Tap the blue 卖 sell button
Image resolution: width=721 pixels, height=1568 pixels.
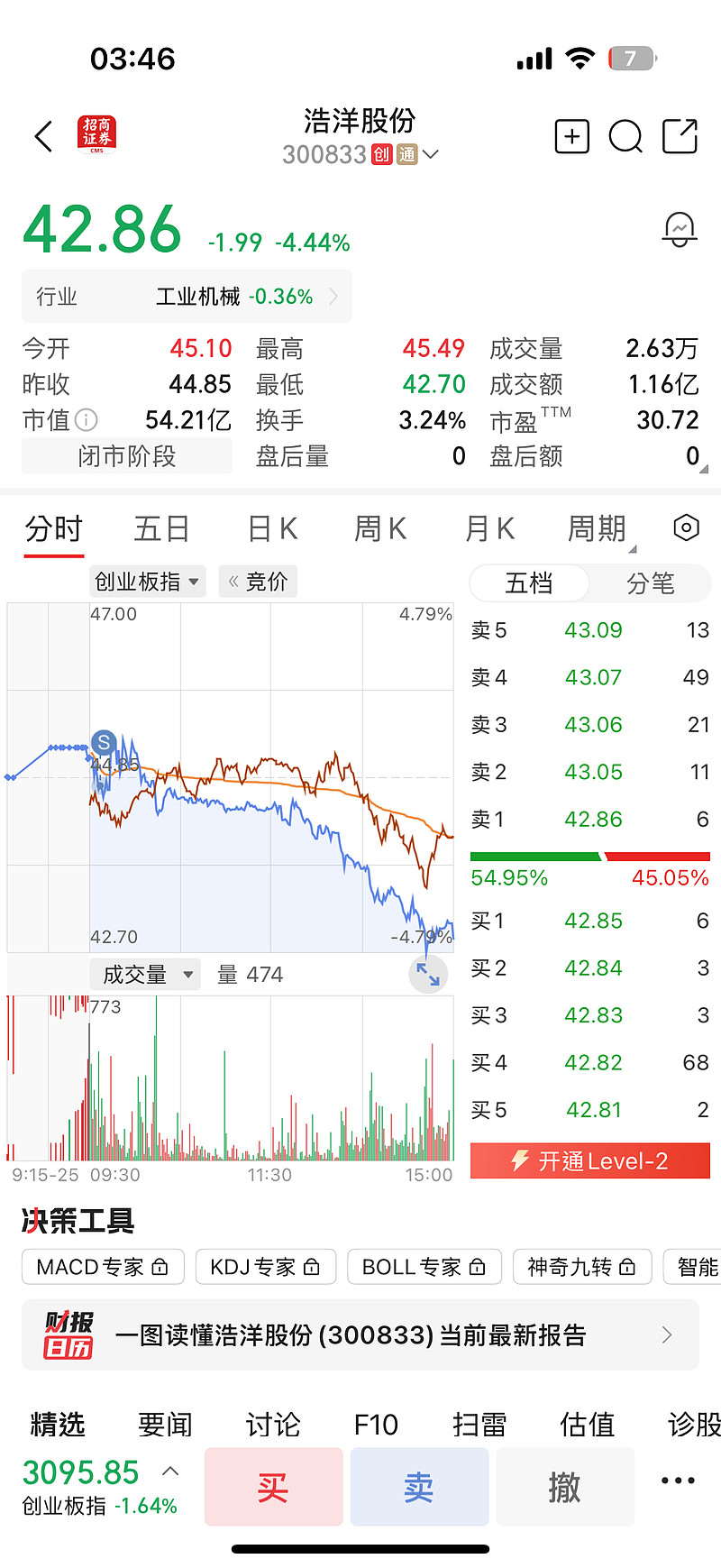tap(419, 1487)
